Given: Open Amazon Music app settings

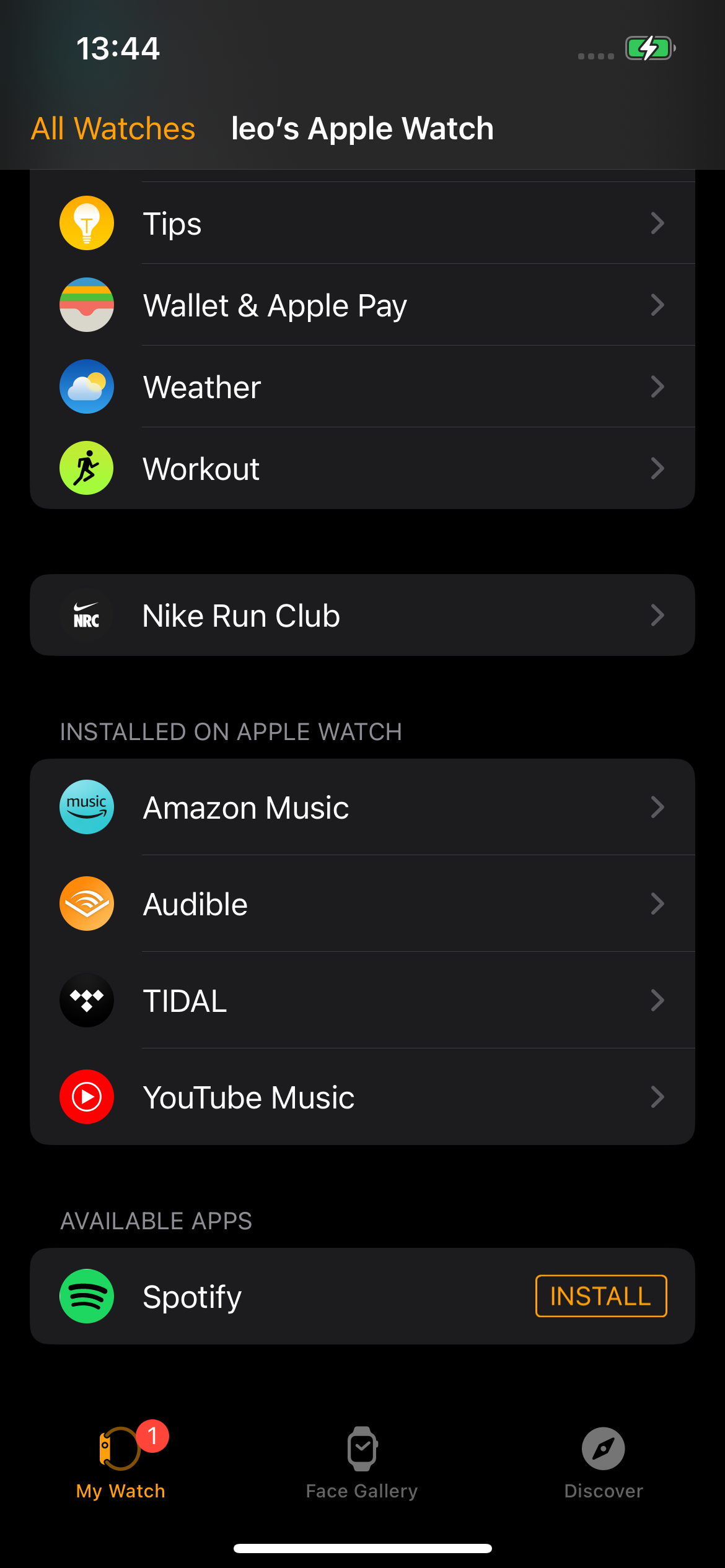Looking at the screenshot, I should 362,808.
